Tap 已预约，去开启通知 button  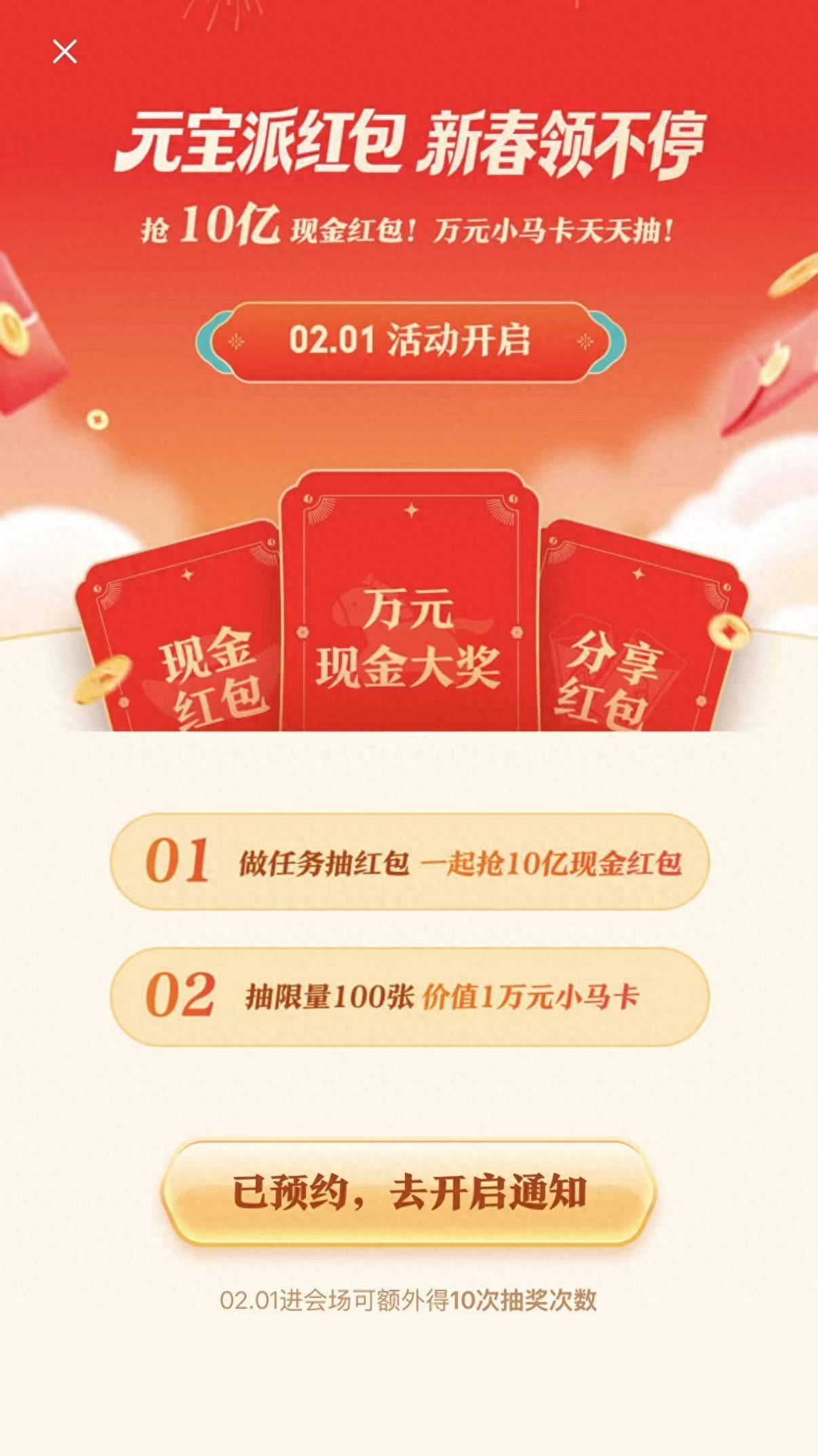[408, 1193]
